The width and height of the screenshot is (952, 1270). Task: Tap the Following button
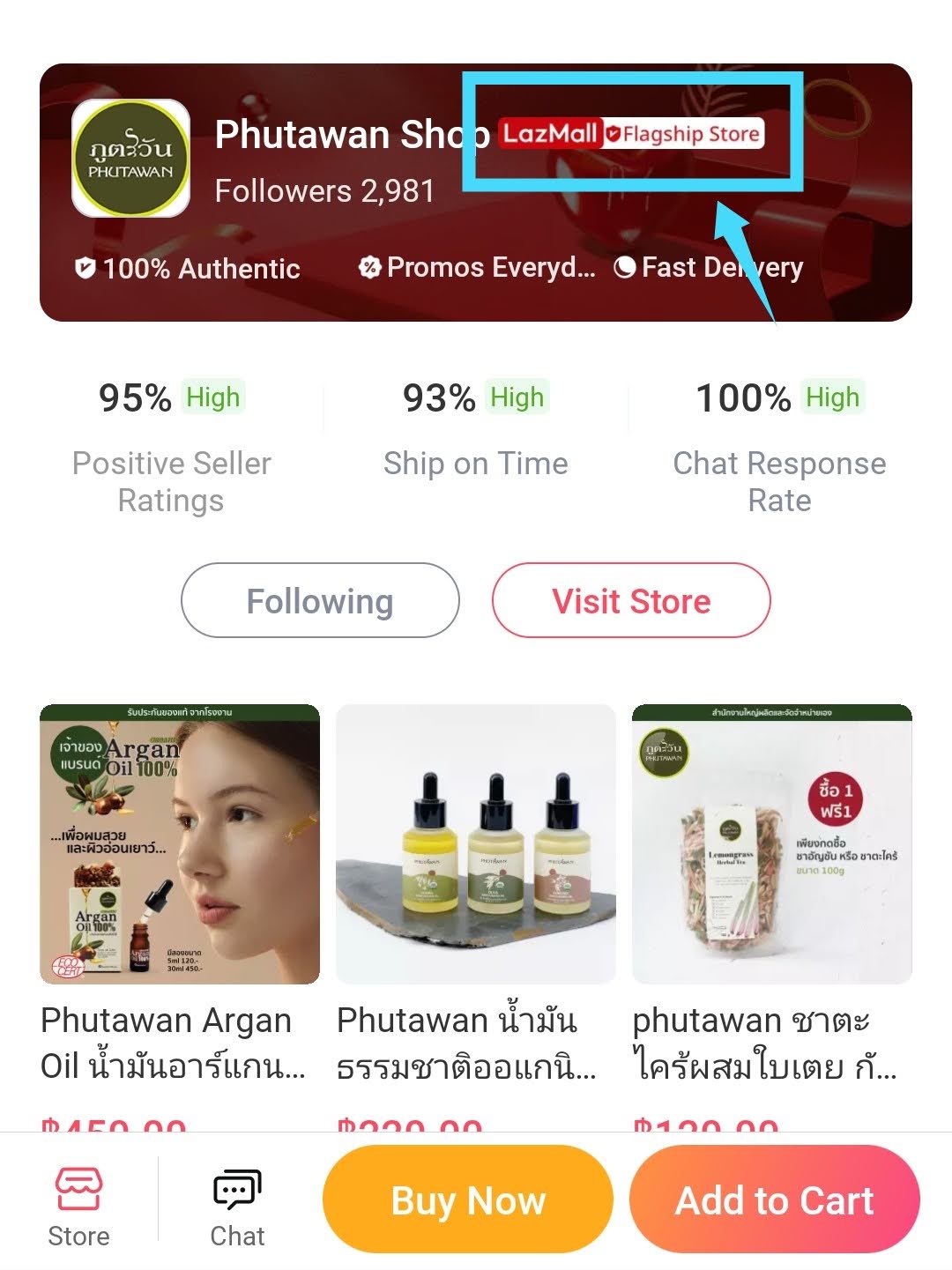coord(320,600)
